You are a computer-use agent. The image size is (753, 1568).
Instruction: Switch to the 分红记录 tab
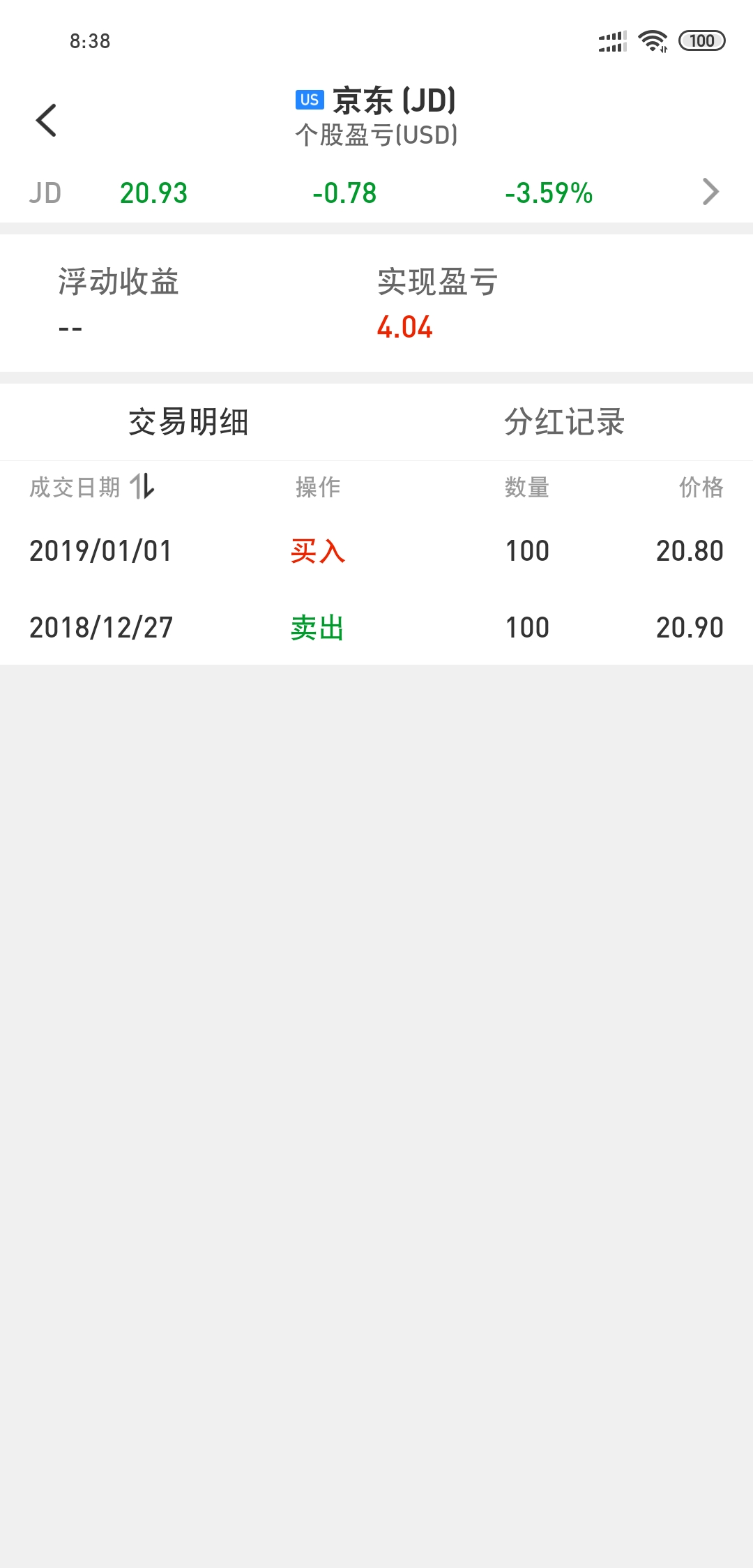[x=564, y=422]
